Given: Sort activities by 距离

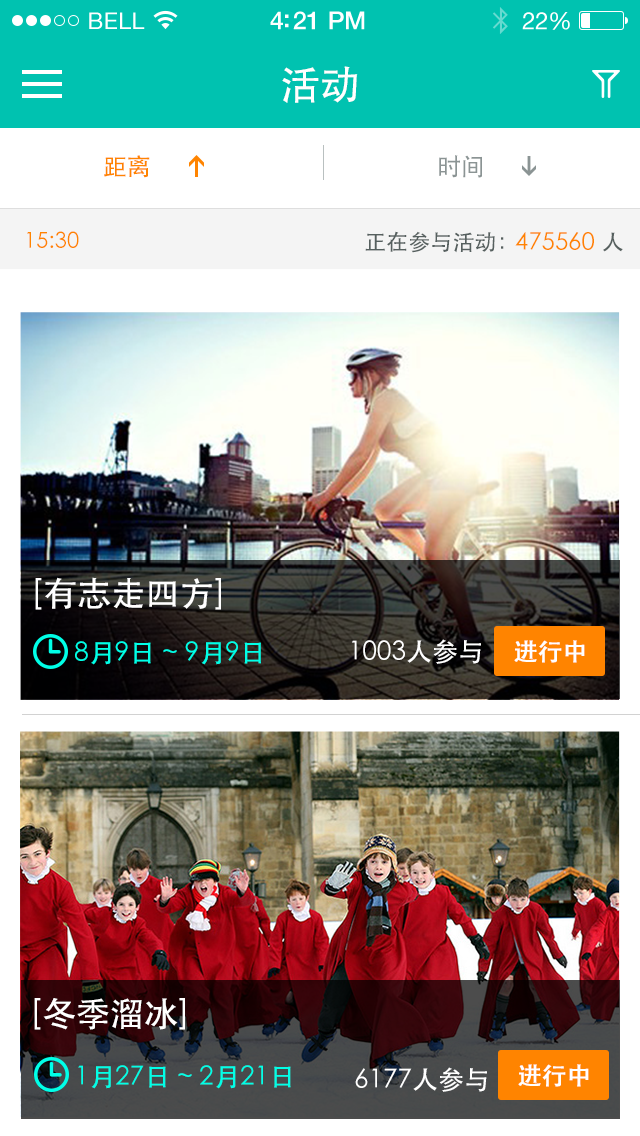Looking at the screenshot, I should click(155, 167).
